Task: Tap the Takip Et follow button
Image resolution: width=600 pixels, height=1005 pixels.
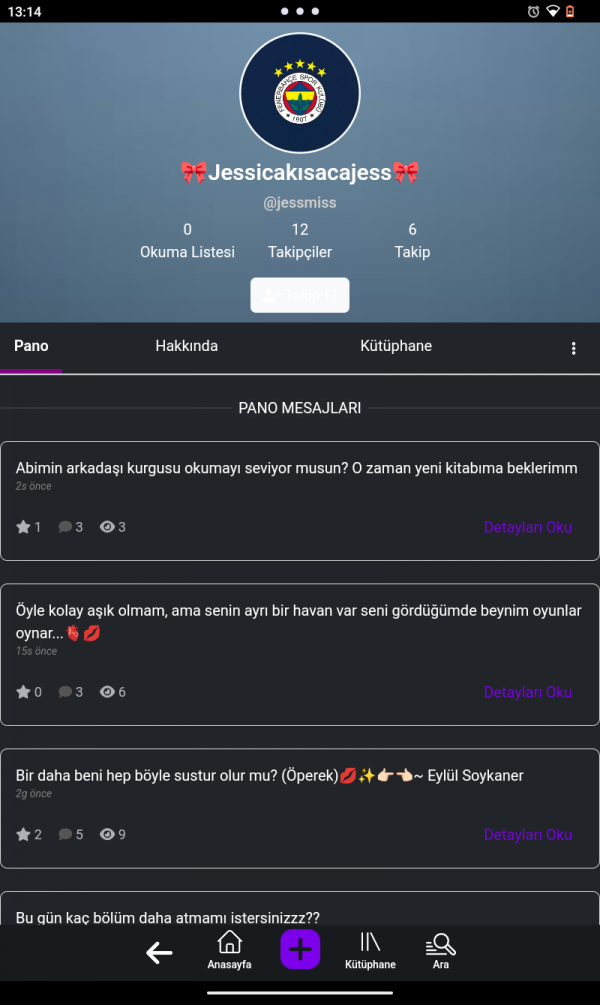Action: tap(299, 295)
